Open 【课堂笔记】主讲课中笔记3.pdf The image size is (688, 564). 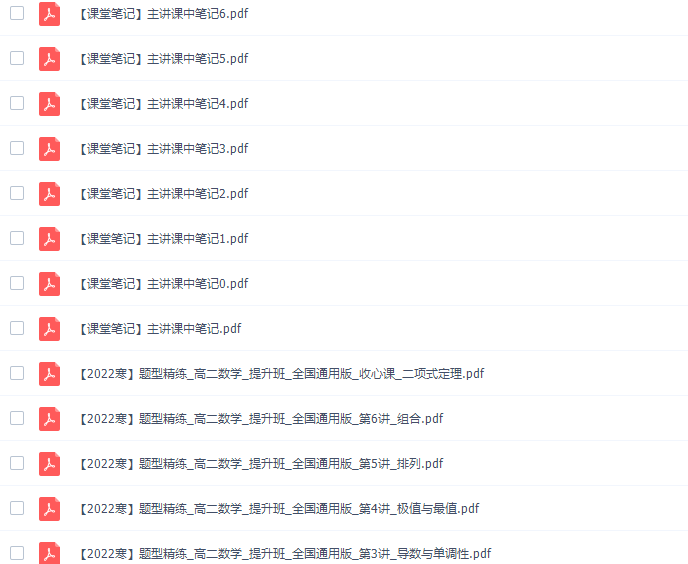(162, 148)
